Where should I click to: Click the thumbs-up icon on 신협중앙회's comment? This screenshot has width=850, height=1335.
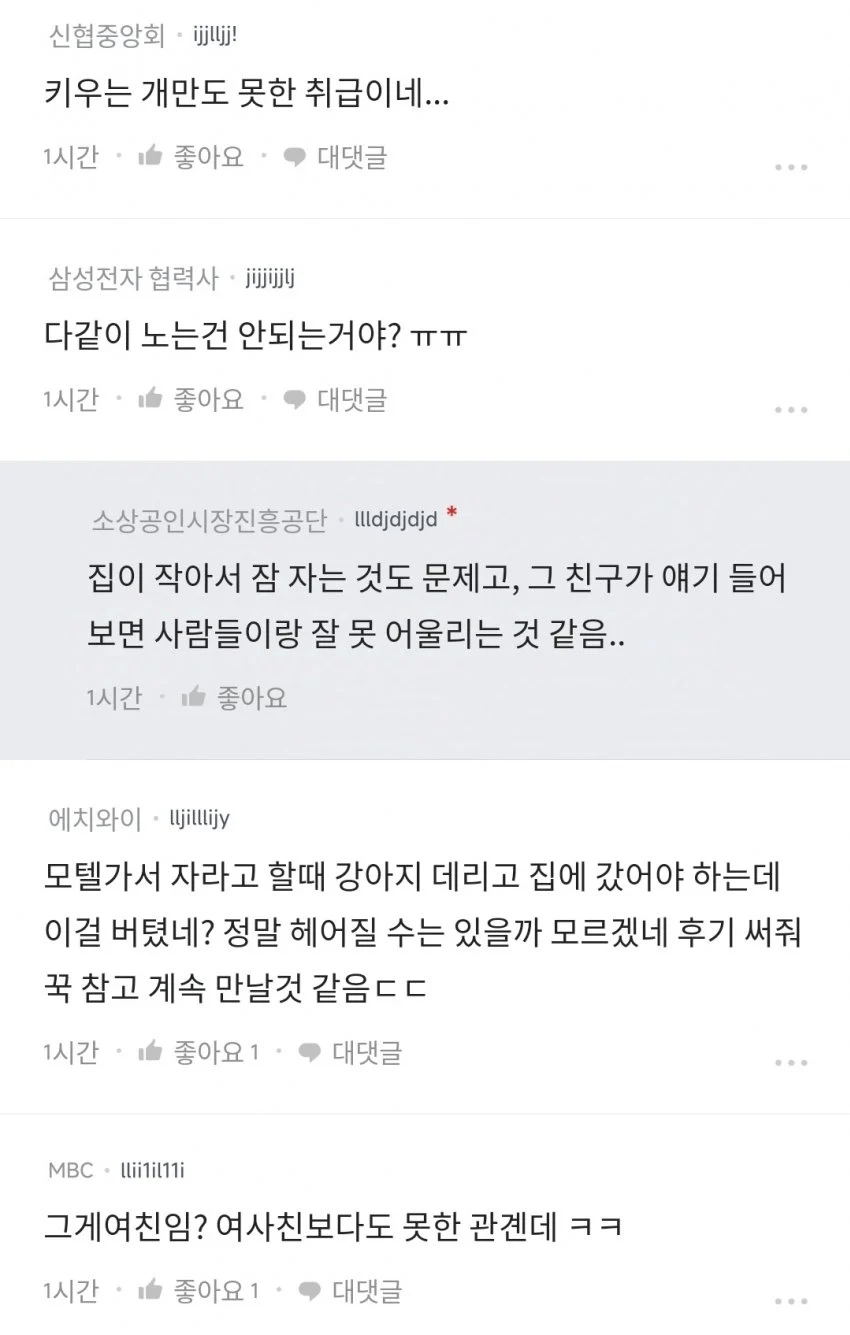[x=152, y=156]
